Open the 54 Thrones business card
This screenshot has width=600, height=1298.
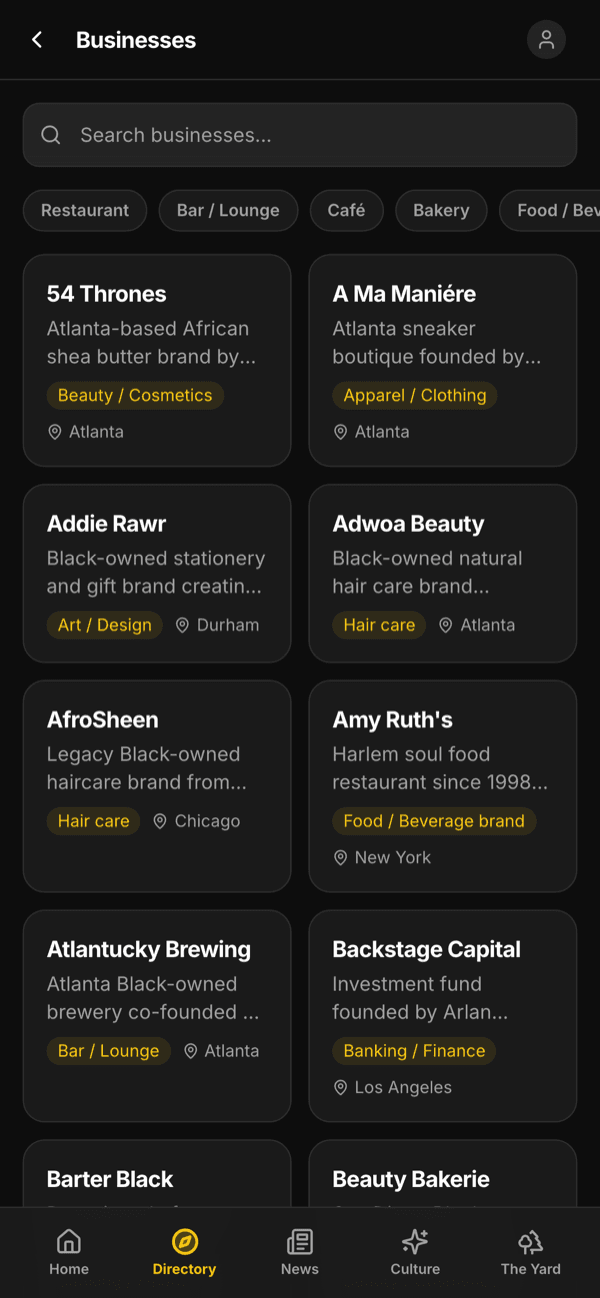[157, 360]
